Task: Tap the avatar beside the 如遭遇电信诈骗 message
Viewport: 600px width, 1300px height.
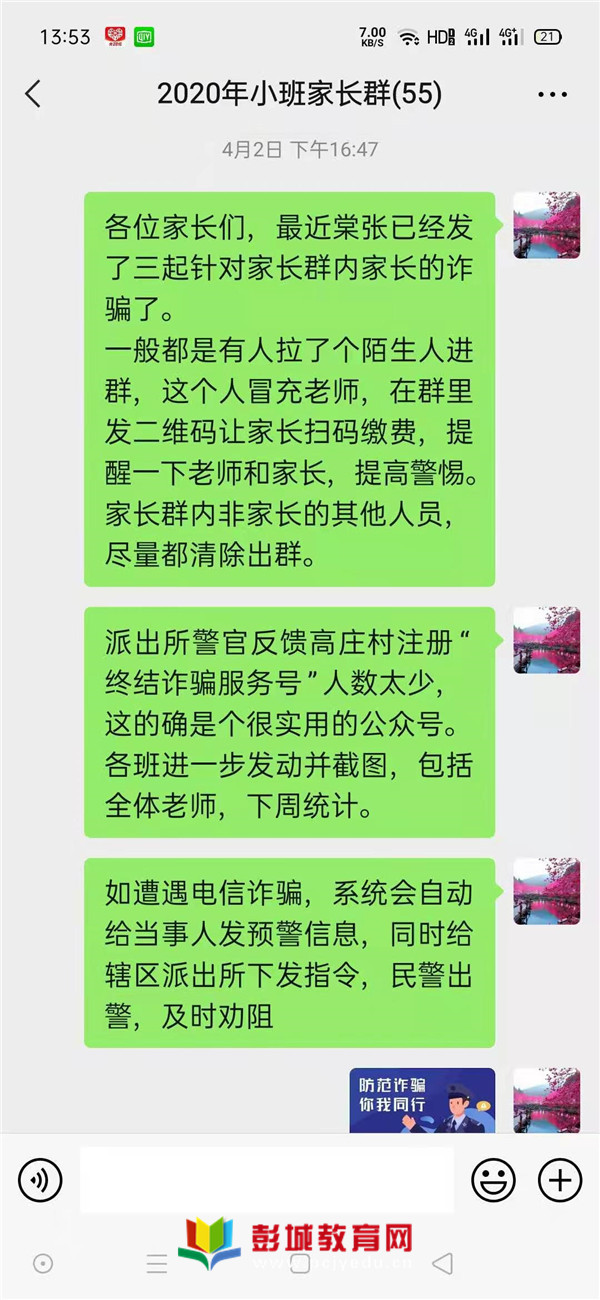Action: pyautogui.click(x=546, y=890)
